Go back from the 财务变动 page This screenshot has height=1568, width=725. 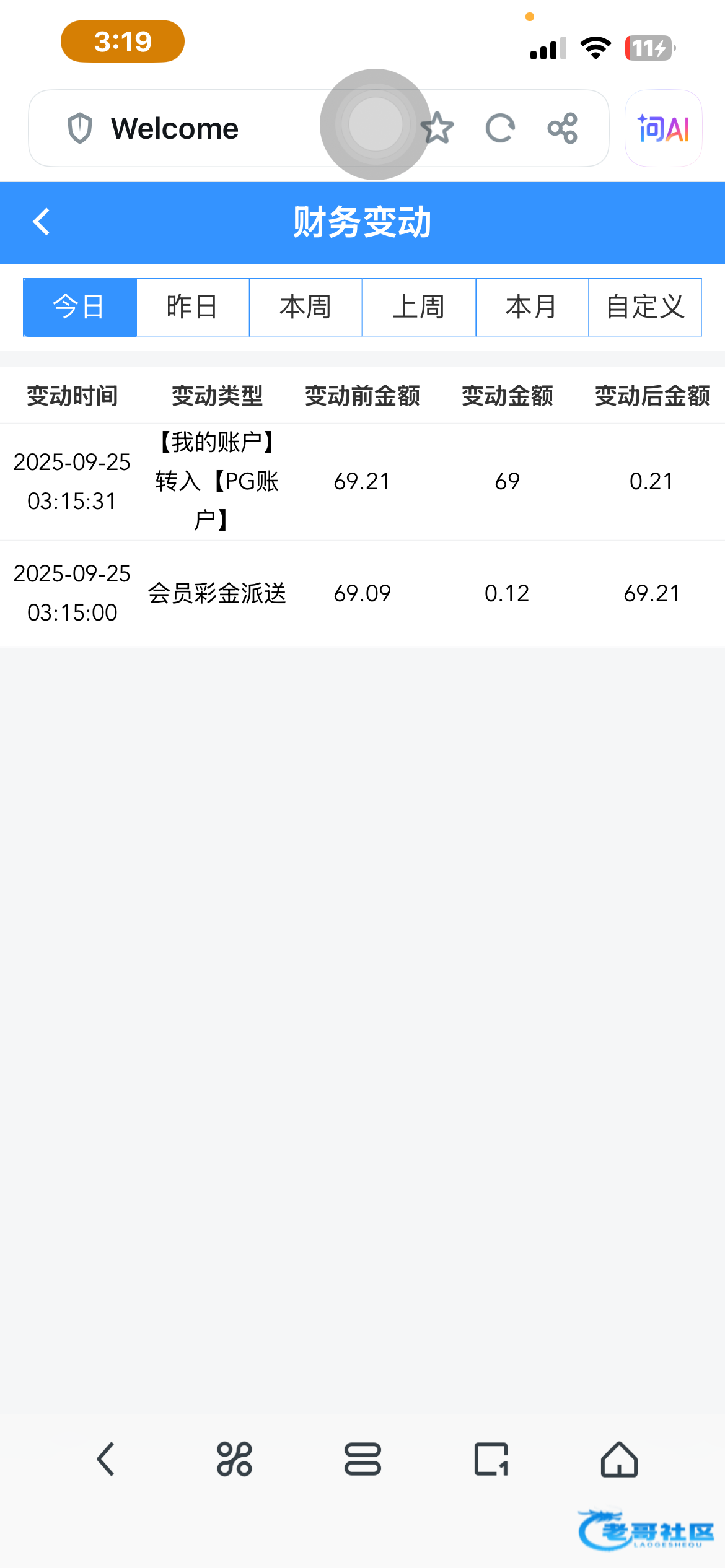42,222
